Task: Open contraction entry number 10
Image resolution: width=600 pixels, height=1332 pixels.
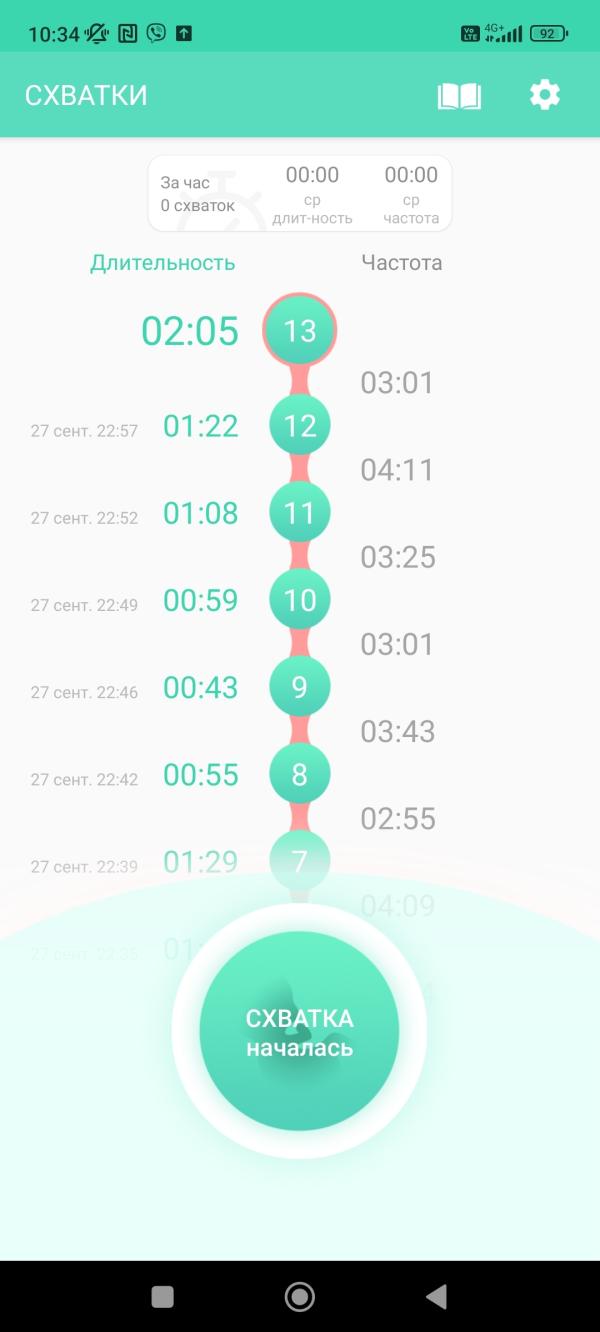Action: coord(300,600)
